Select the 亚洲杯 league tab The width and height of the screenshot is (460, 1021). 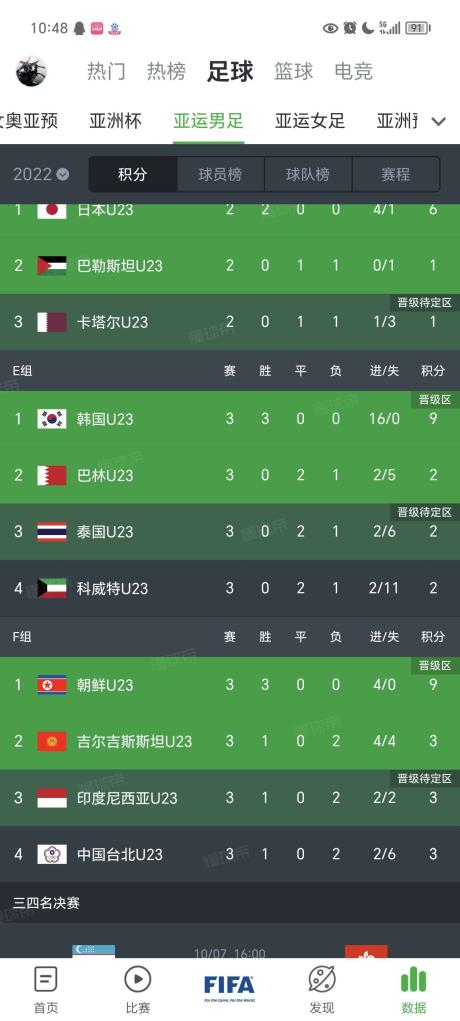115,120
